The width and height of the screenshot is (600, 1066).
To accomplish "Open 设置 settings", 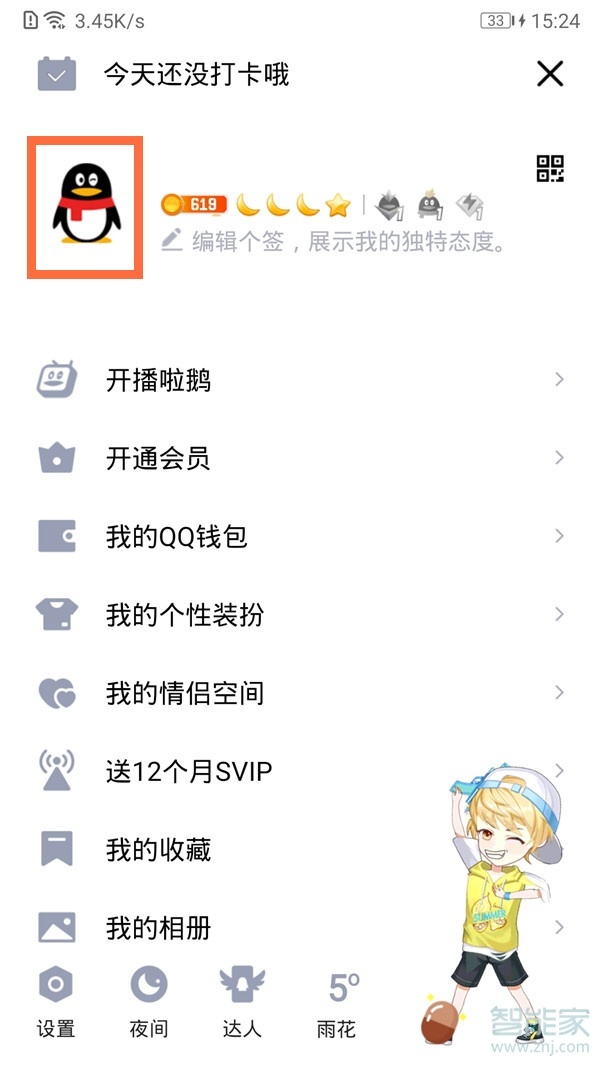I will 56,1002.
